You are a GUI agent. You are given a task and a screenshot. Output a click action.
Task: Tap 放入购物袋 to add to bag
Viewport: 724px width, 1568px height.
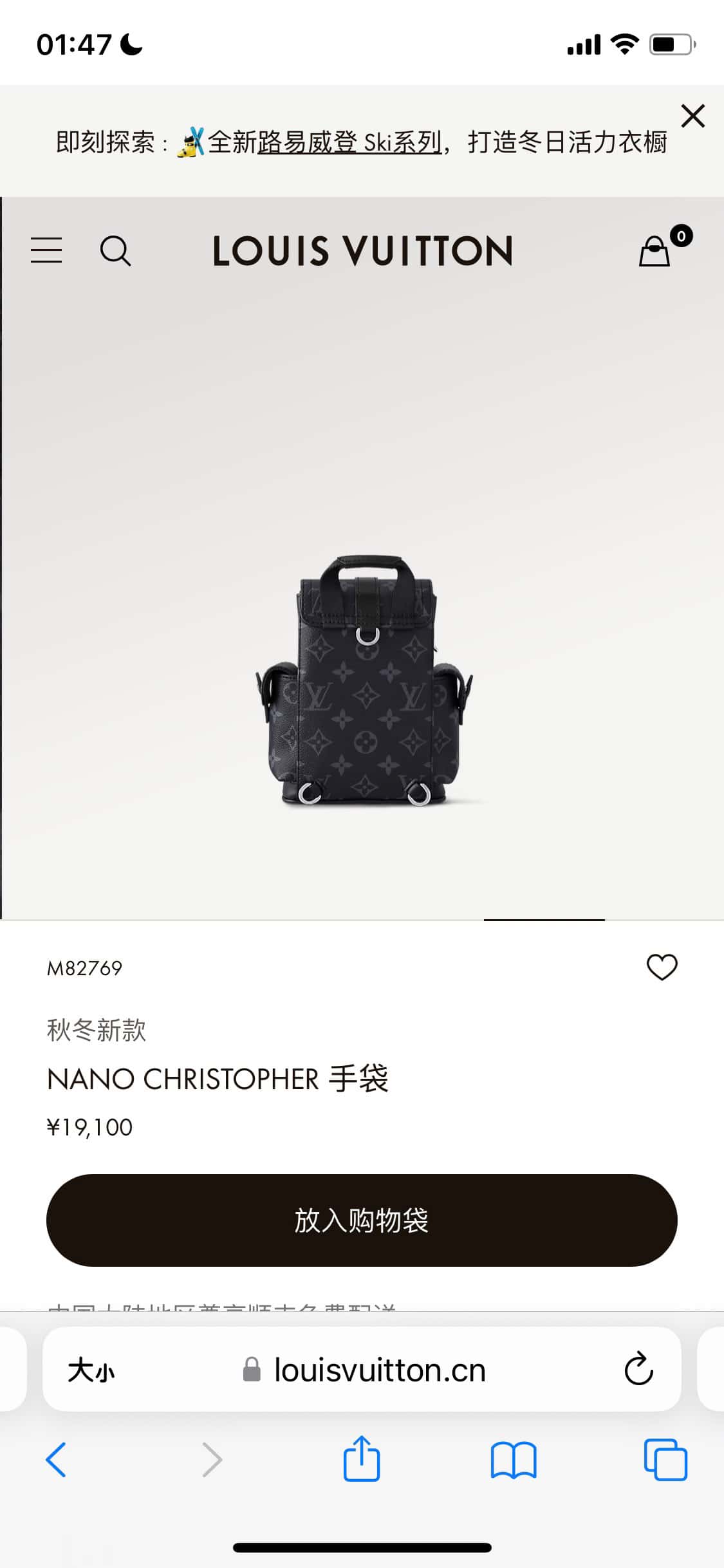(362, 1220)
